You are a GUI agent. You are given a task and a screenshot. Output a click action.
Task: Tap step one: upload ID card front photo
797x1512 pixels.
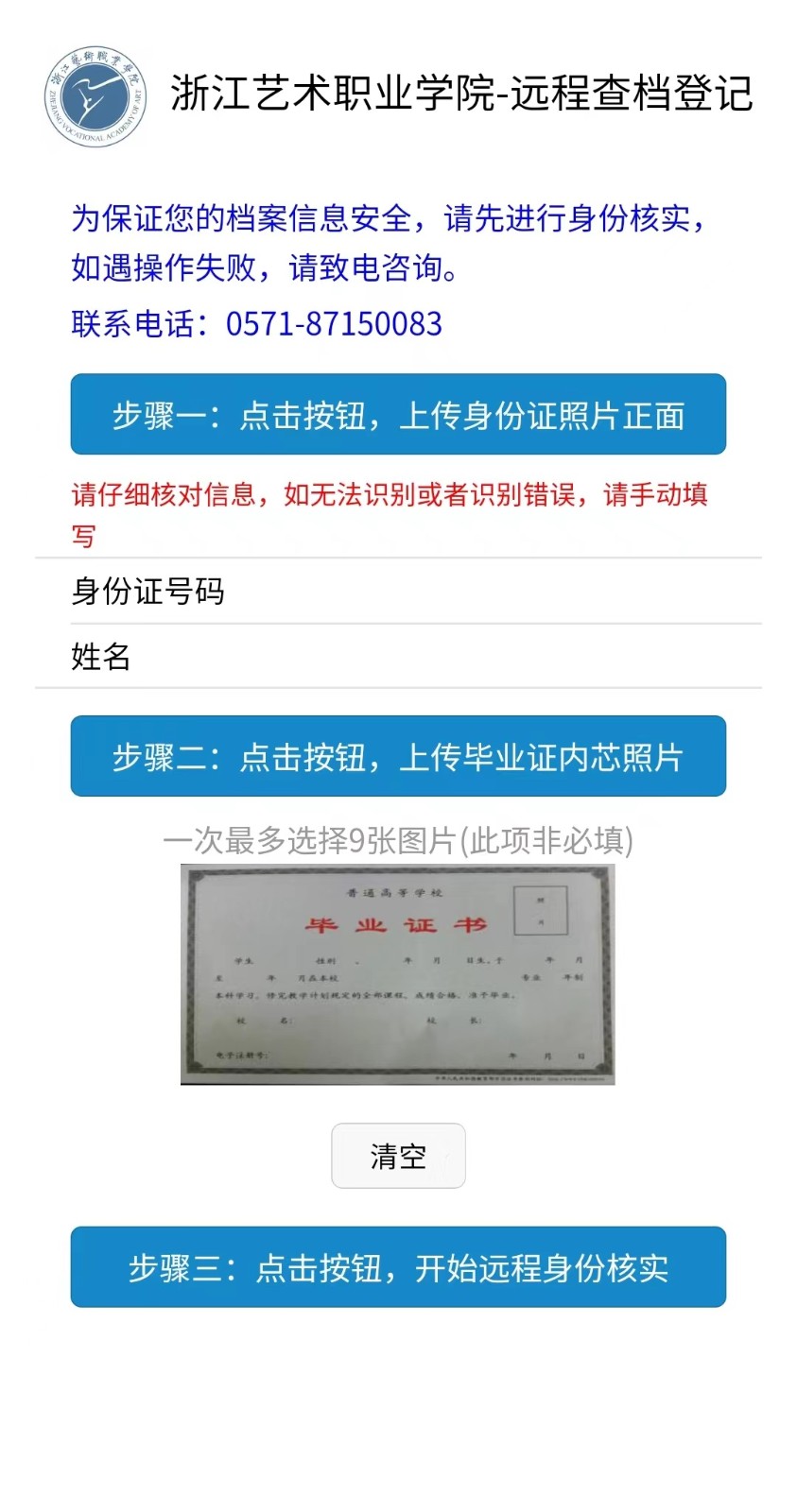click(x=398, y=415)
